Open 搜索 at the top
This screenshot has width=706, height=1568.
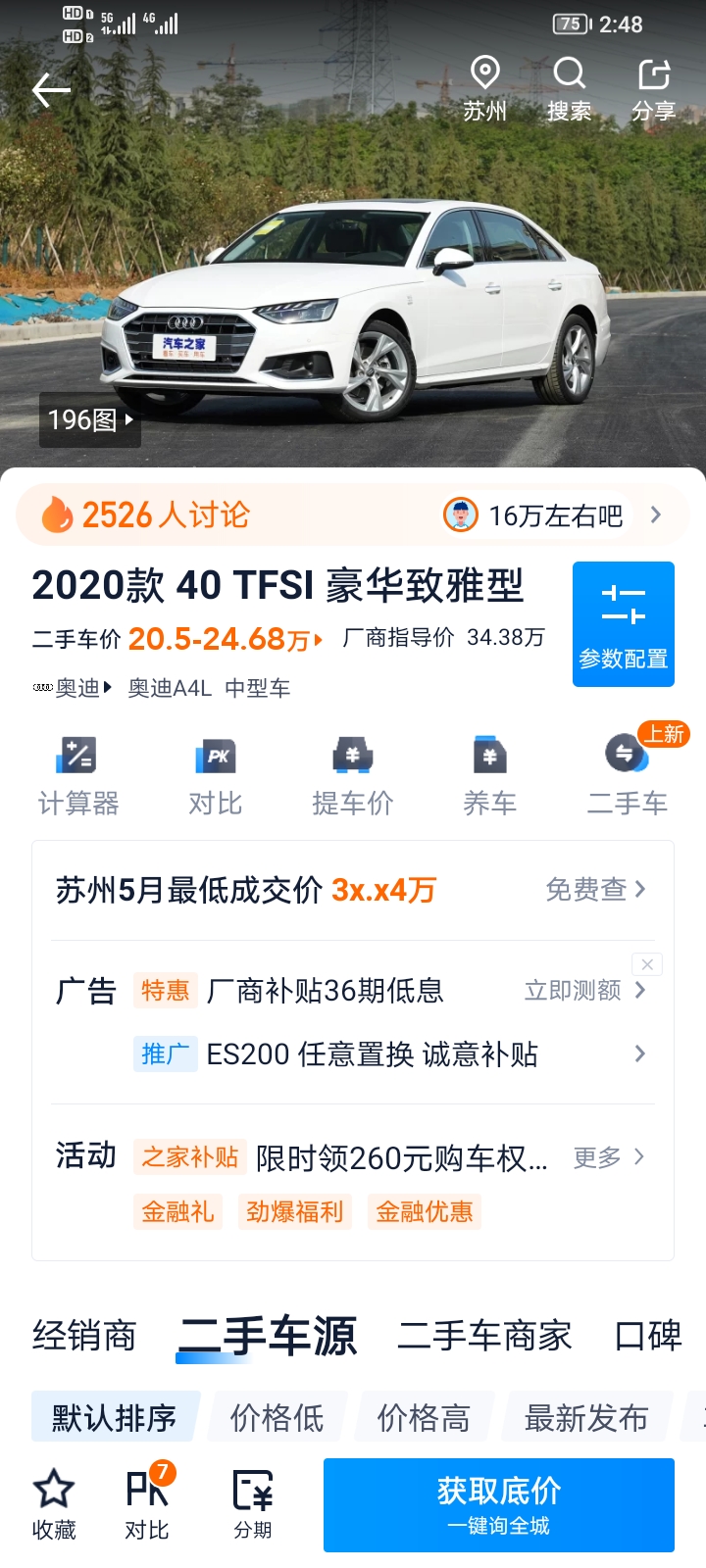pyautogui.click(x=570, y=89)
